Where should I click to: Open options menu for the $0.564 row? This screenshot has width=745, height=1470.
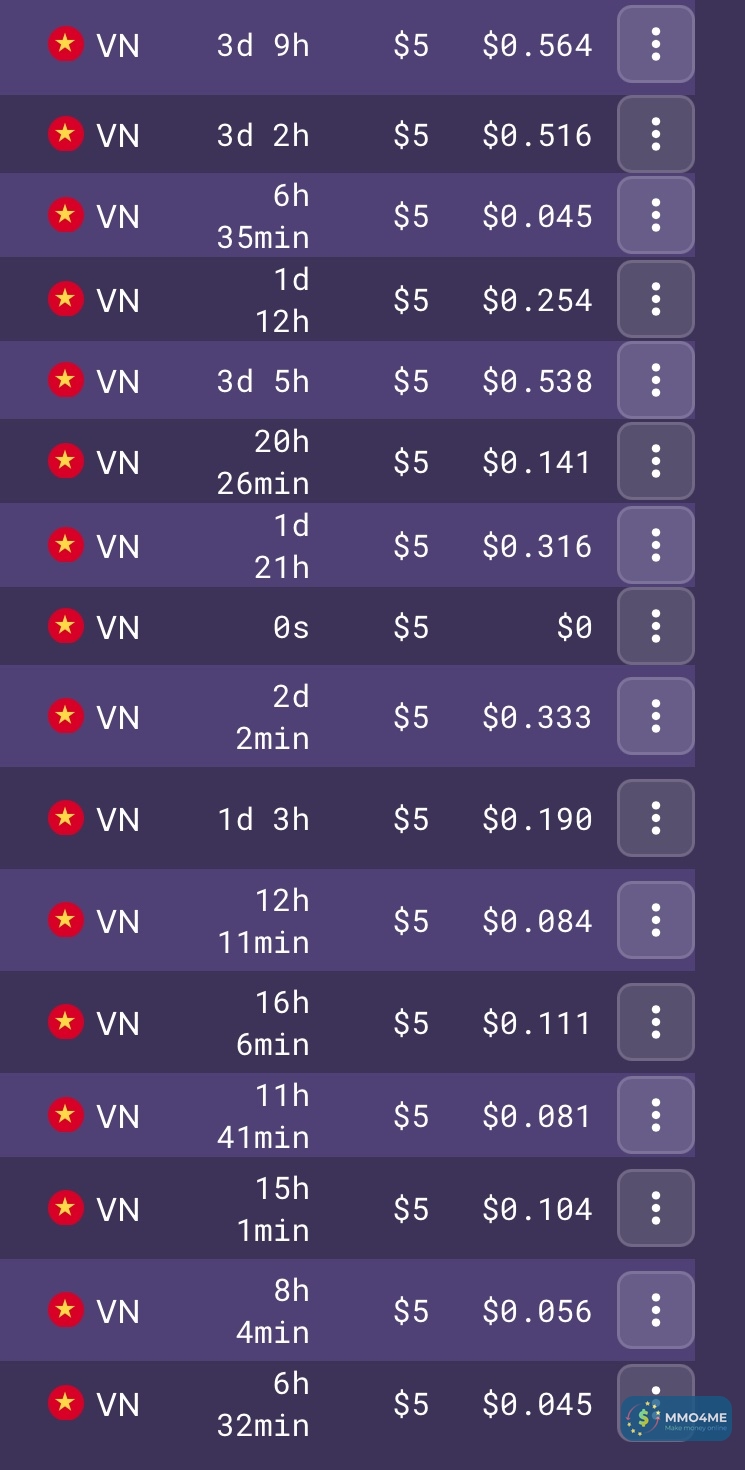656,44
